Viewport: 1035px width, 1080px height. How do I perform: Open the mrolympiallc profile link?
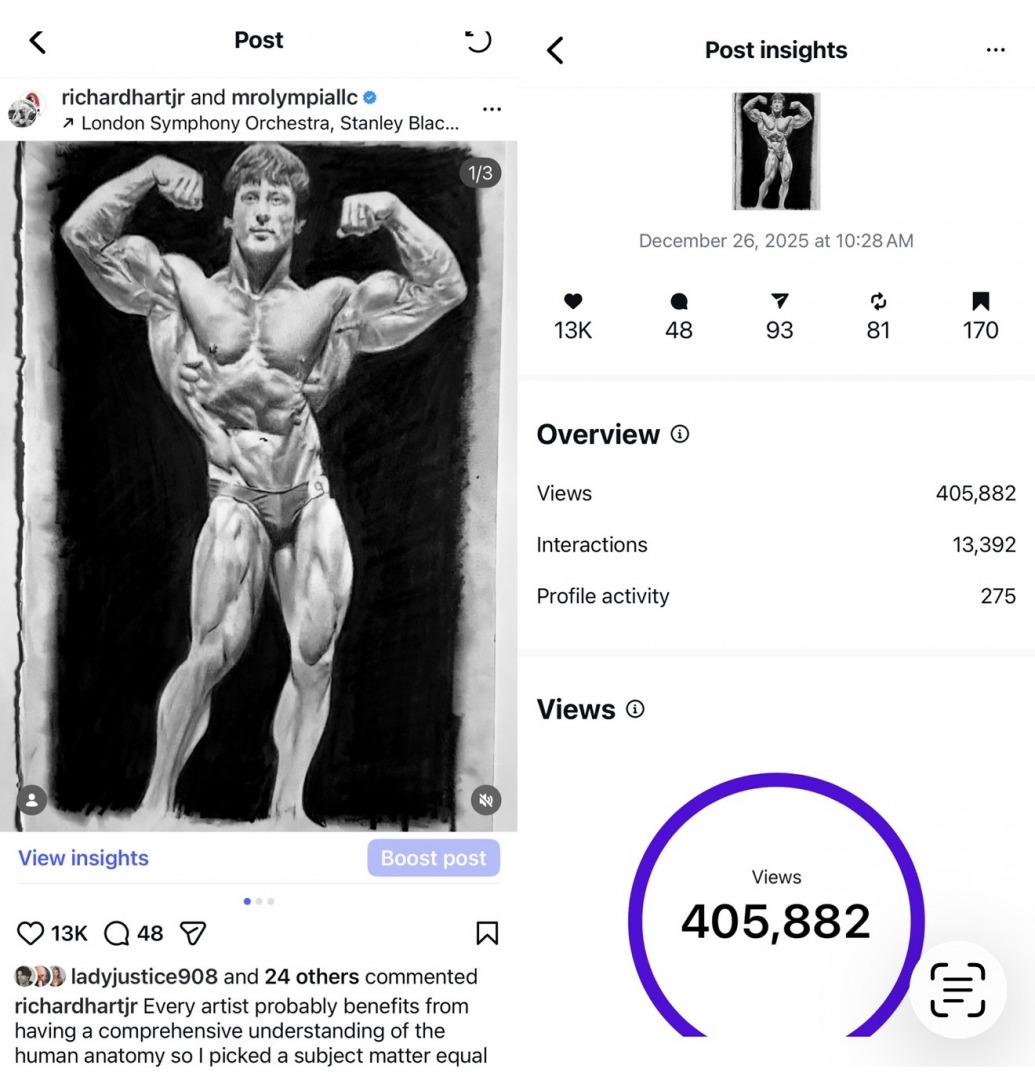(x=295, y=98)
